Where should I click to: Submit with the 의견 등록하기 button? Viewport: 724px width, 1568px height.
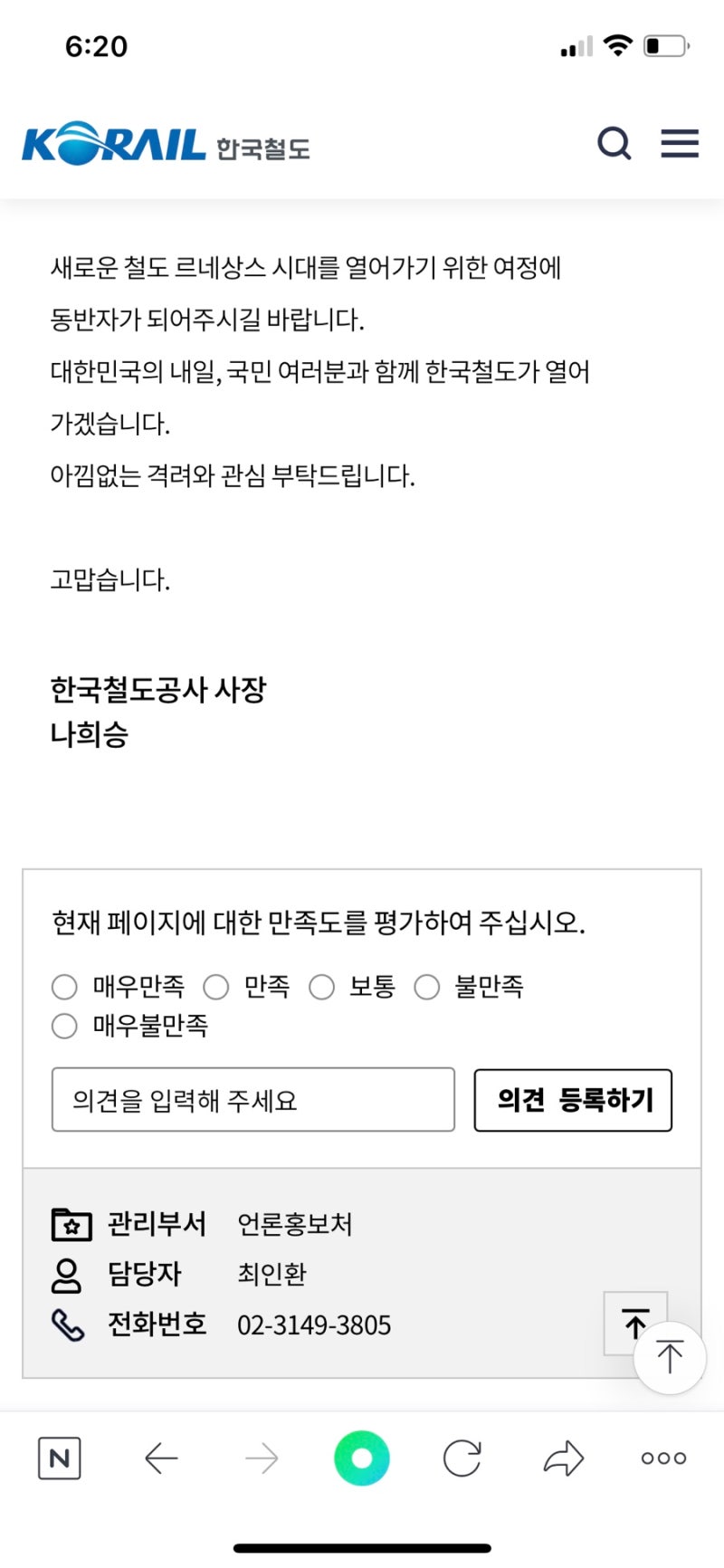click(573, 1100)
